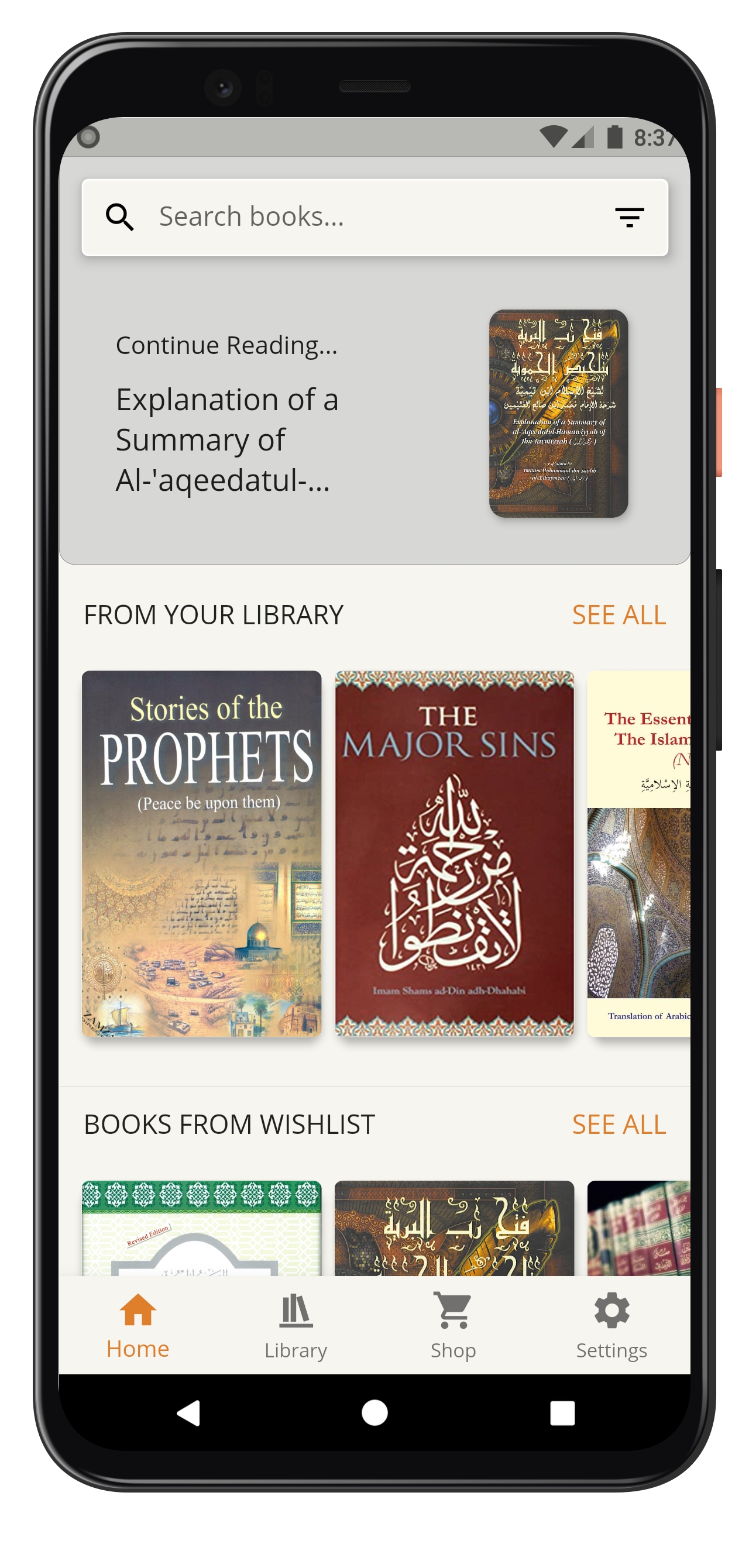Viewport: 749px width, 1568px height.
Task: Switch to the Library tab
Action: click(x=296, y=1326)
